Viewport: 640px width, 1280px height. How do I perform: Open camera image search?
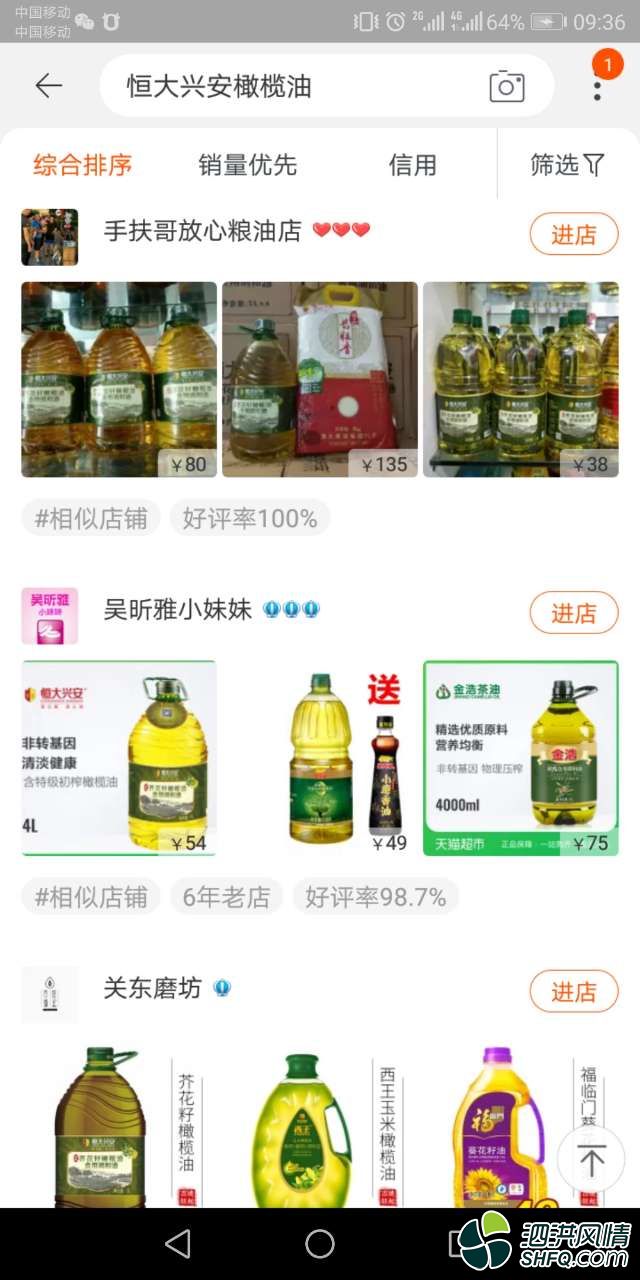pyautogui.click(x=507, y=87)
